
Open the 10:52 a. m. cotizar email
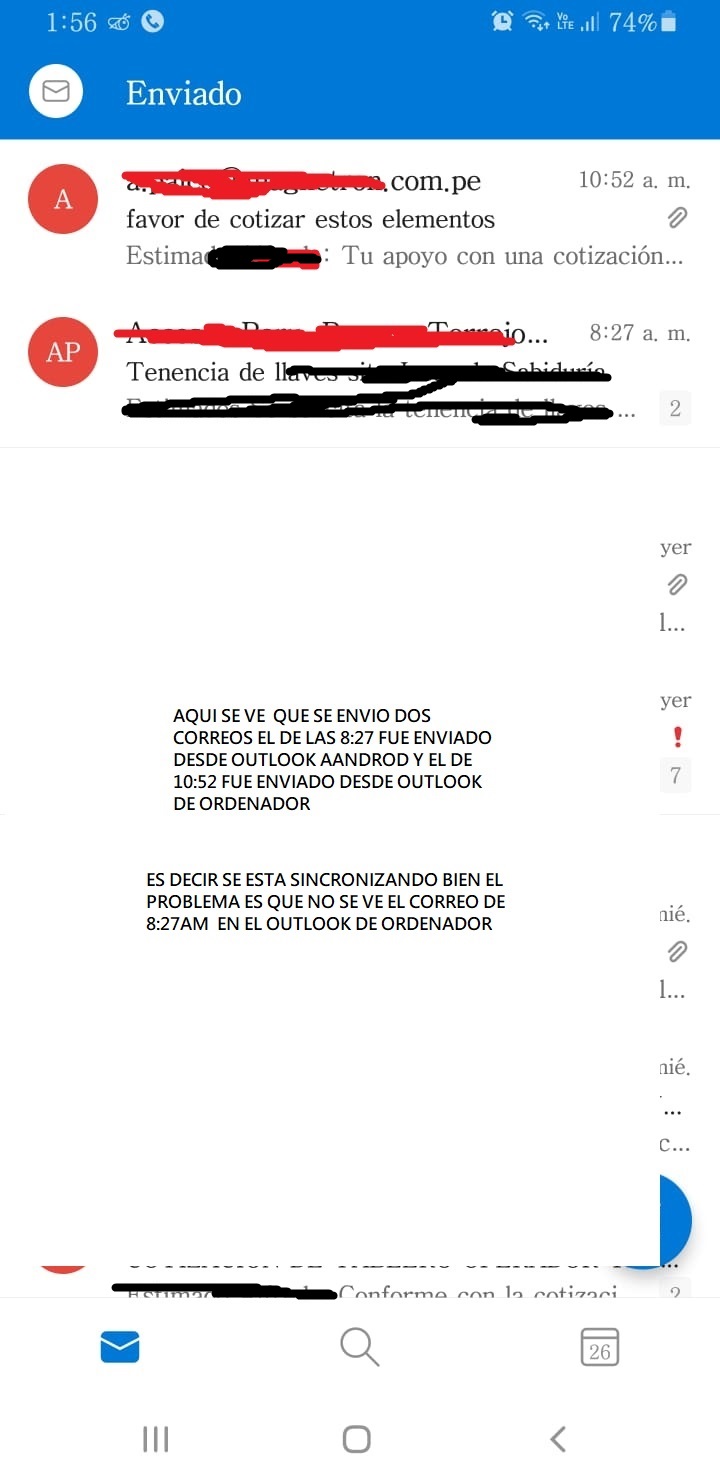360,217
